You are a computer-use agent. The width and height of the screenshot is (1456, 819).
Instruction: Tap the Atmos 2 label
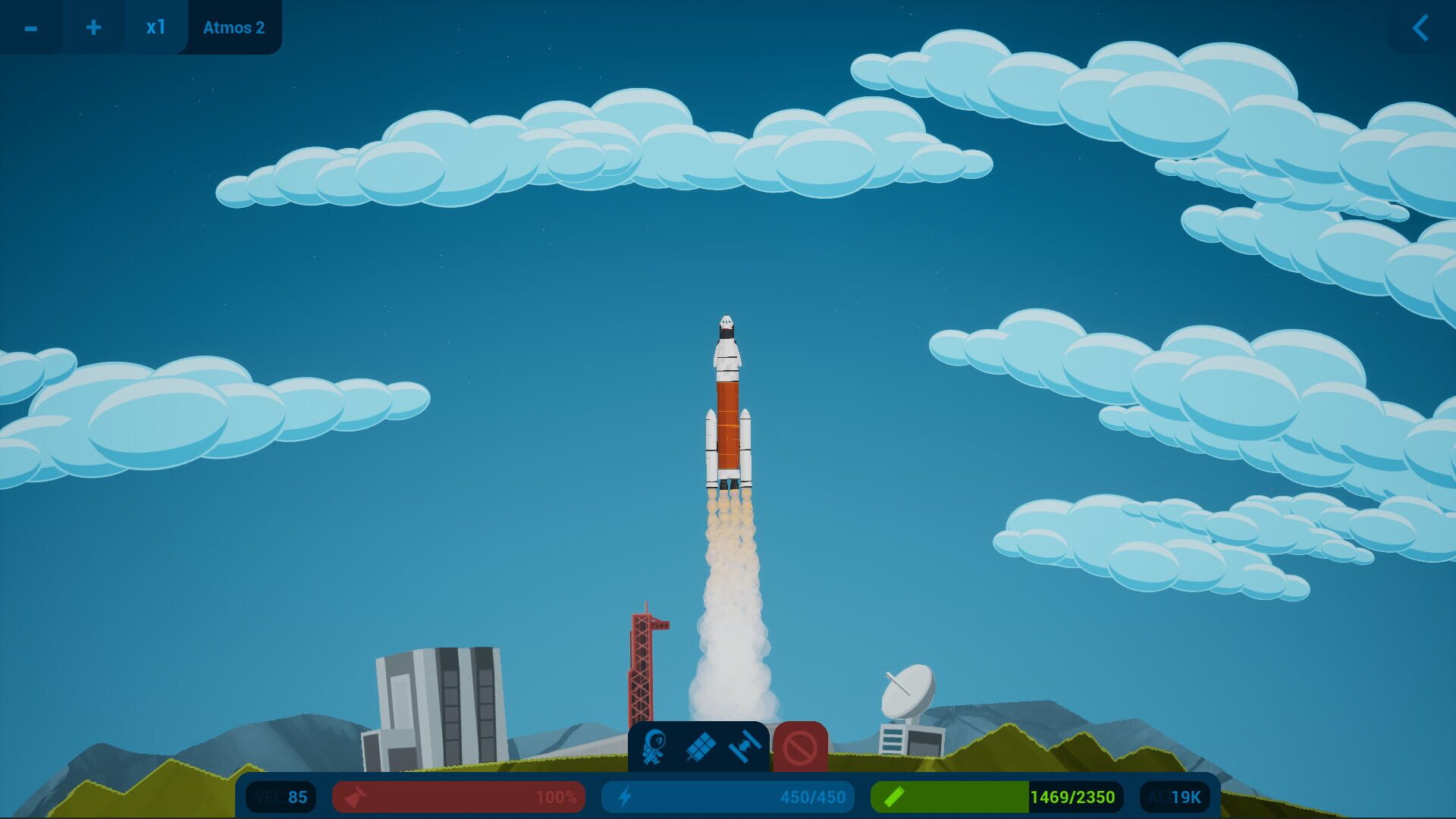pos(234,27)
